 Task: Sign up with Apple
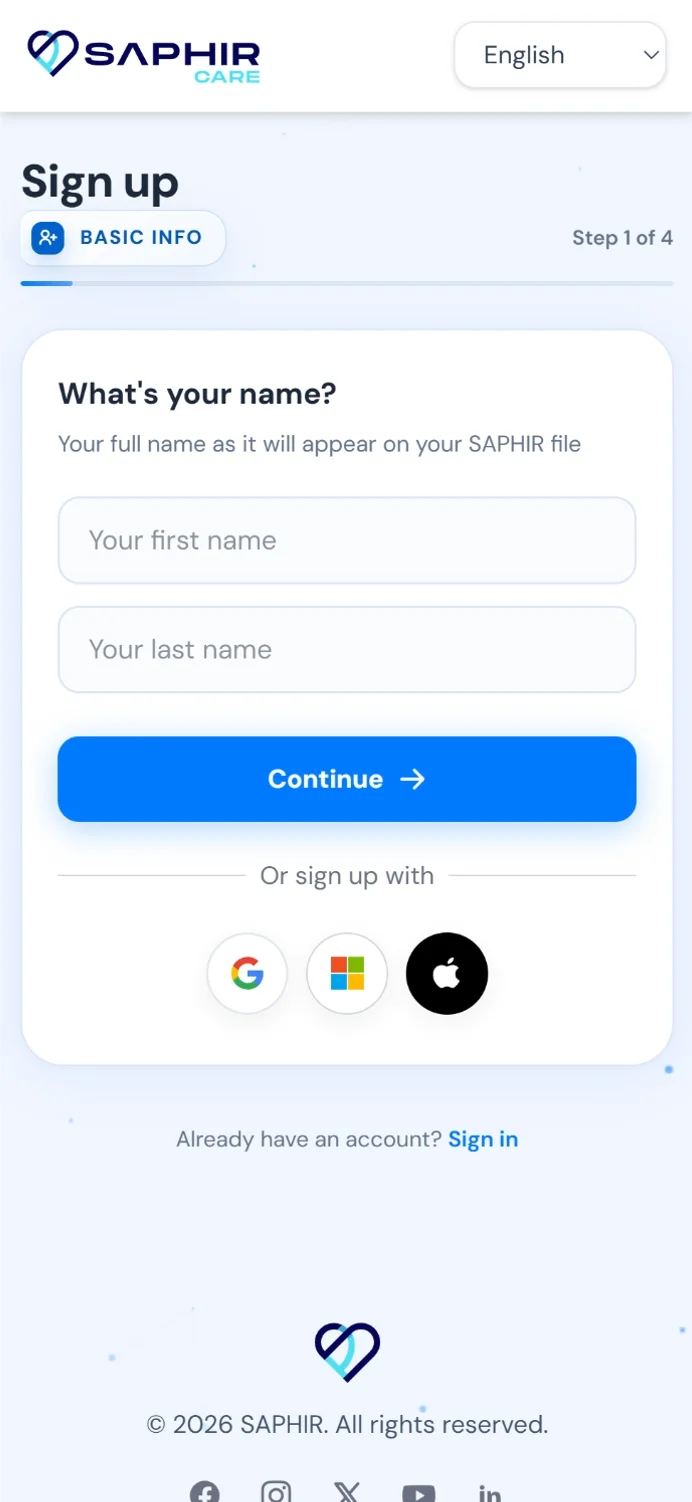(447, 973)
